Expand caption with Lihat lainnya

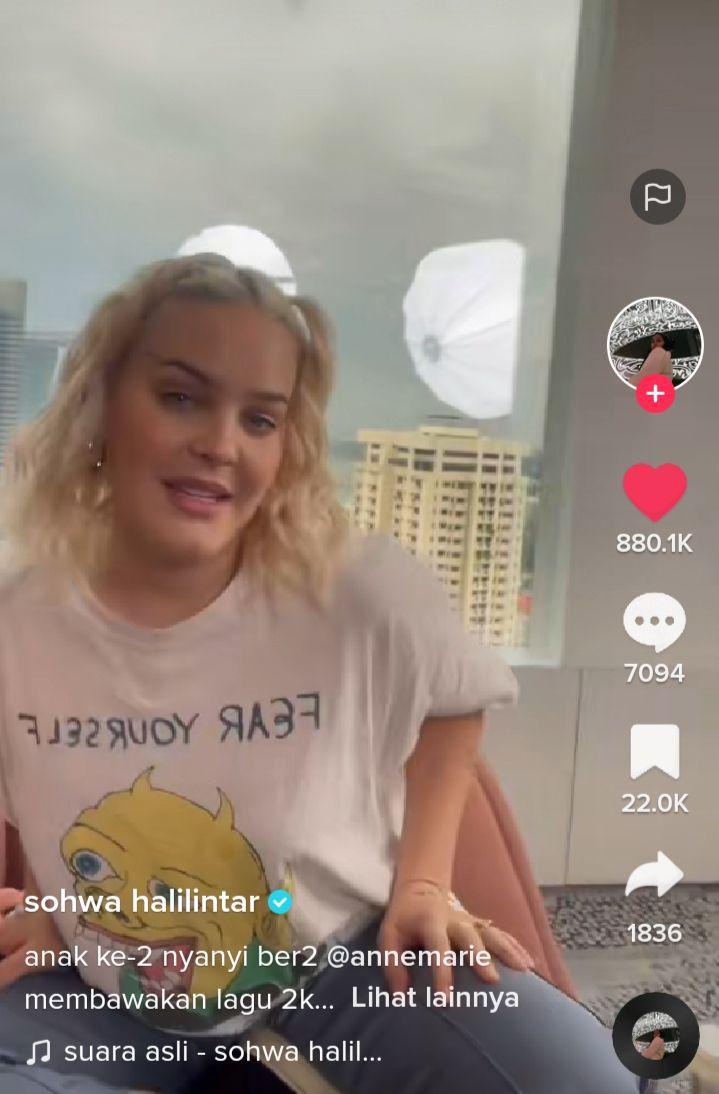coord(434,997)
